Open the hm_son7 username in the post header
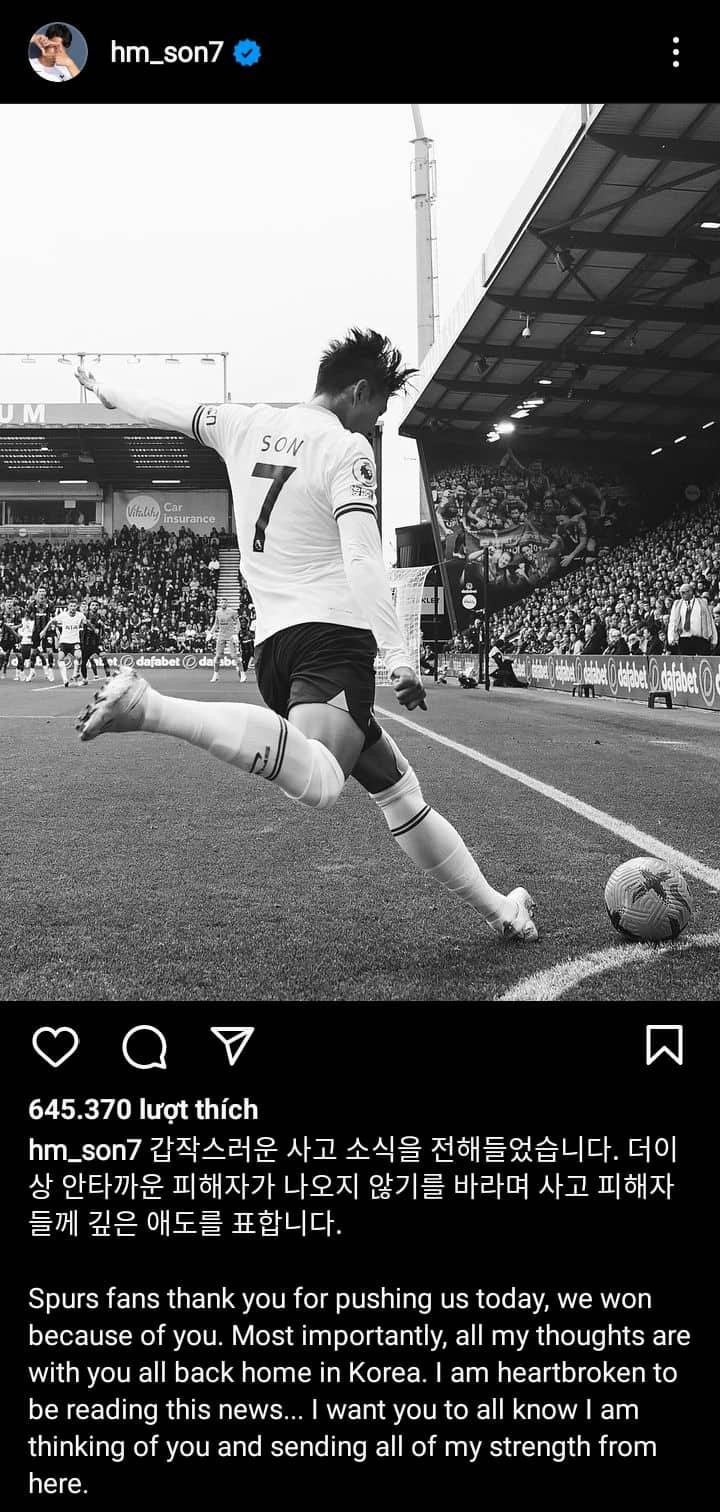Viewport: 720px width, 1512px height. 167,53
